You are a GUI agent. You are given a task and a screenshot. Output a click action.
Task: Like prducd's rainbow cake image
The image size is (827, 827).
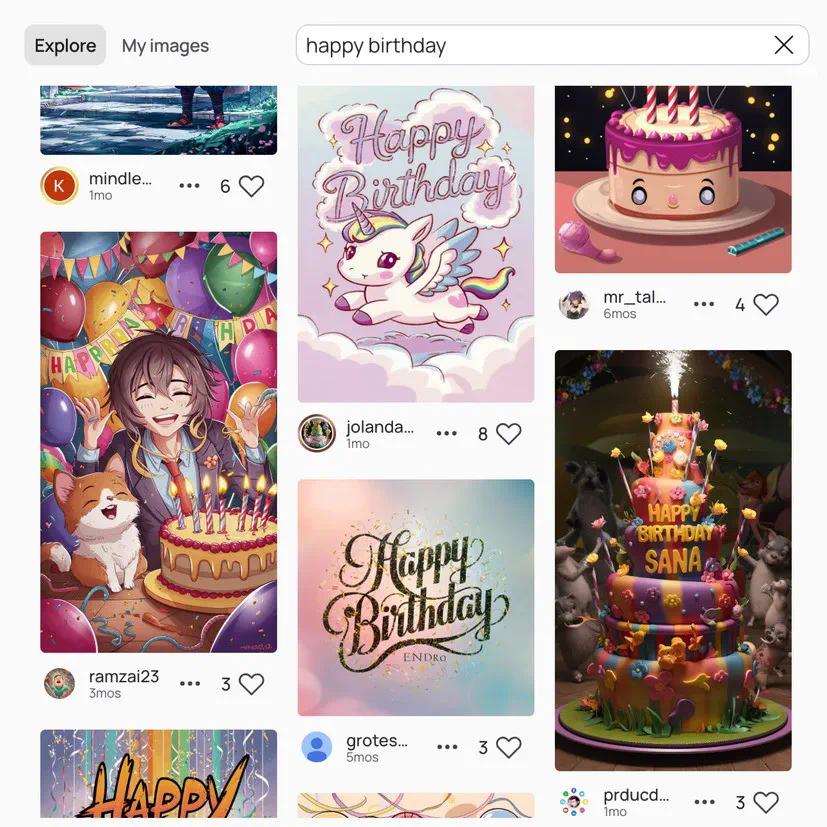click(x=766, y=802)
